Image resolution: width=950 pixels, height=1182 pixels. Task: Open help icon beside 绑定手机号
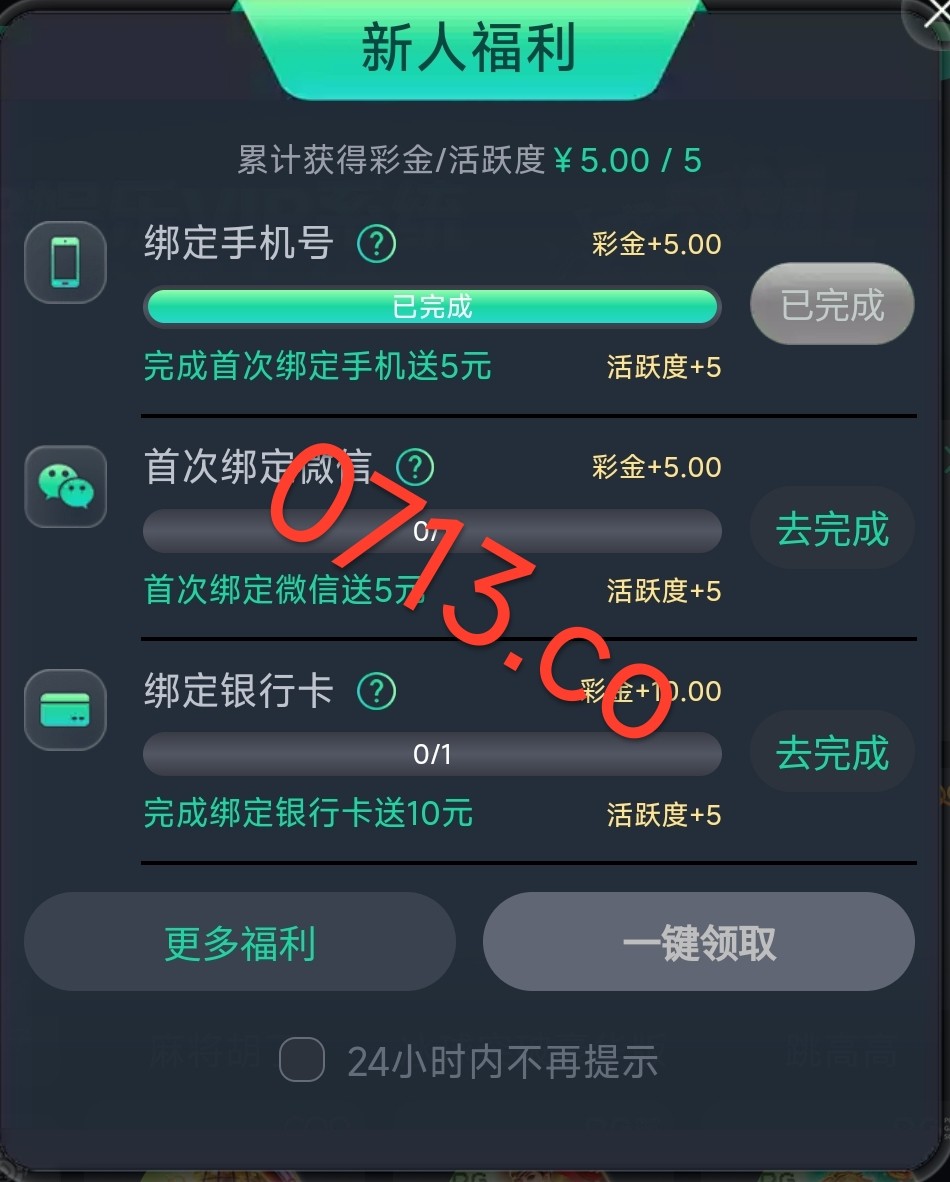377,244
